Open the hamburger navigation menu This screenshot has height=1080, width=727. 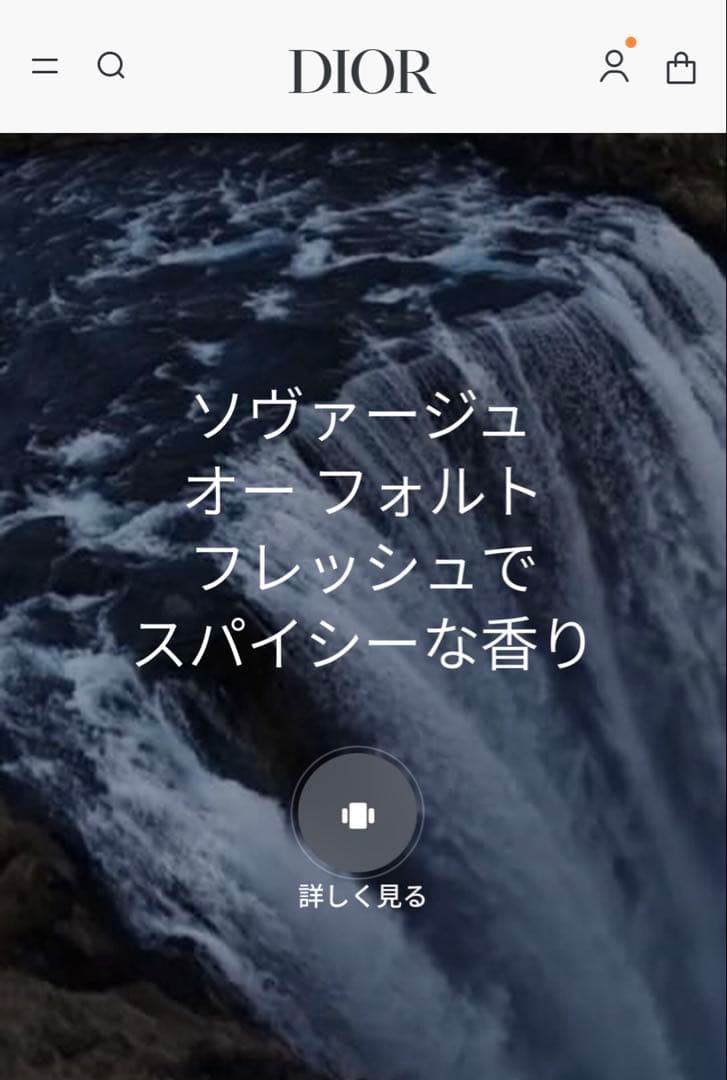pos(45,67)
